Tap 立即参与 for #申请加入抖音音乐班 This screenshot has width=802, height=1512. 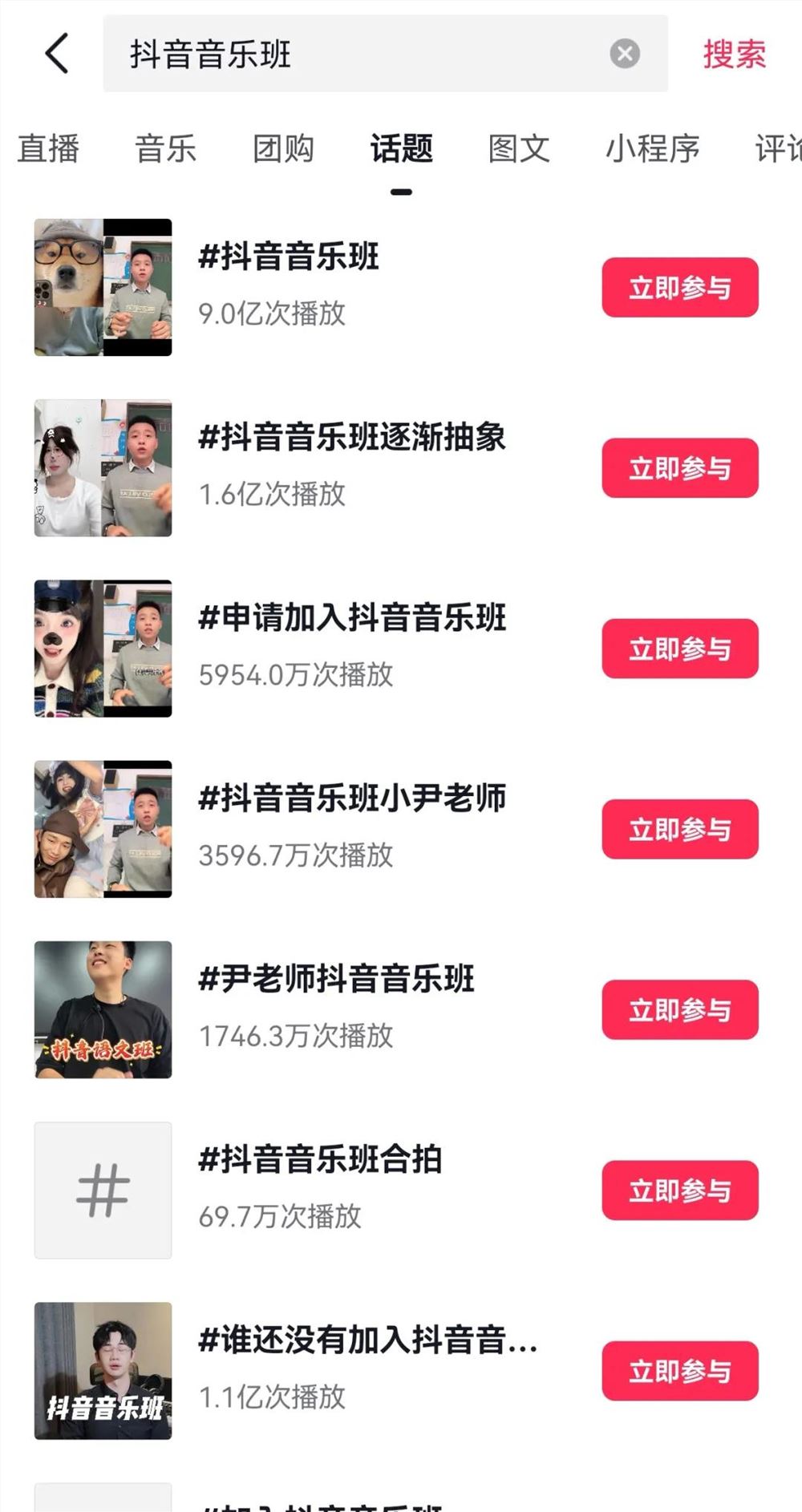[678, 649]
